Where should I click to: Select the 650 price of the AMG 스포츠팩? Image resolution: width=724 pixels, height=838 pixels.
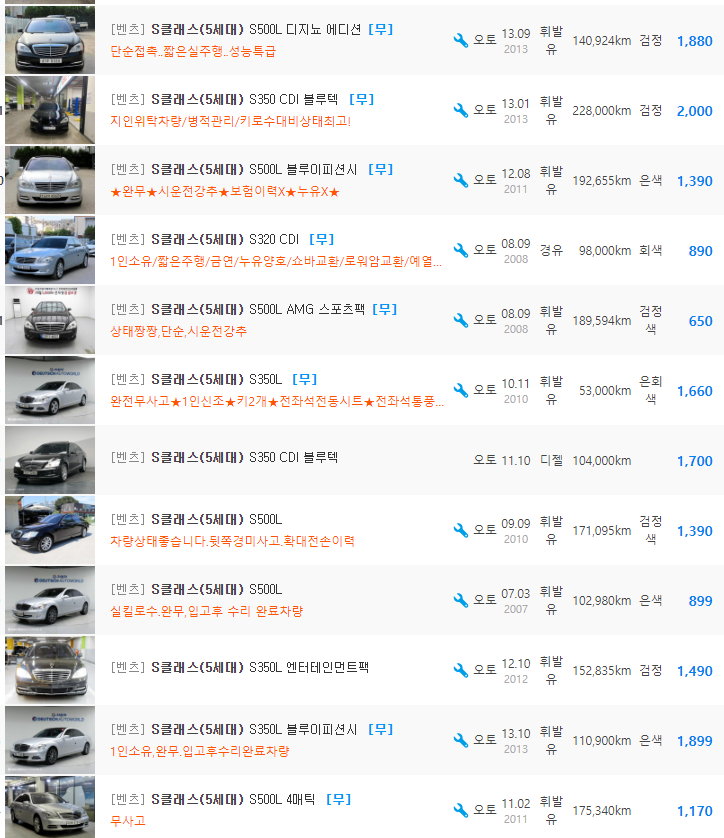click(x=700, y=320)
